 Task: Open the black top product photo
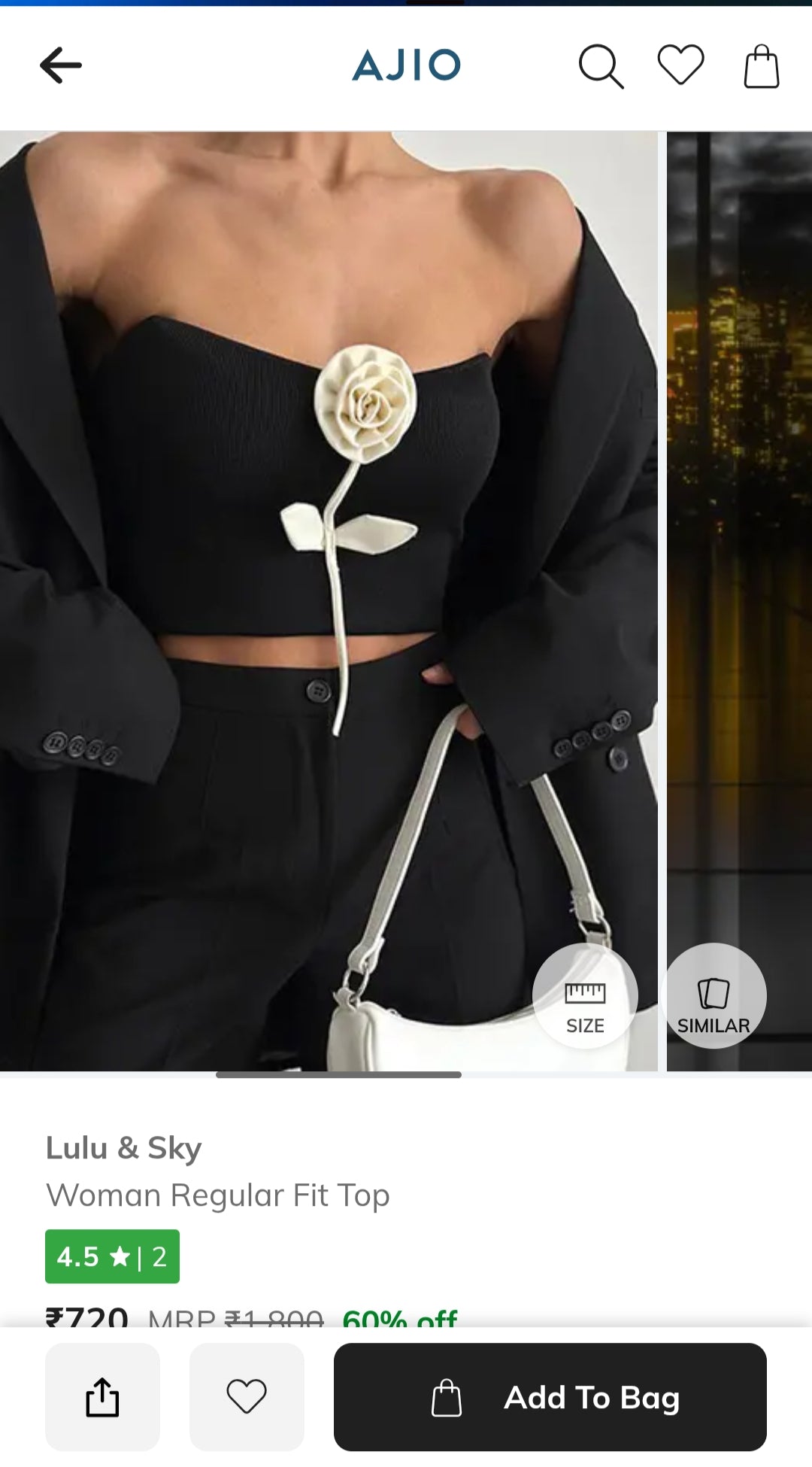(x=329, y=527)
